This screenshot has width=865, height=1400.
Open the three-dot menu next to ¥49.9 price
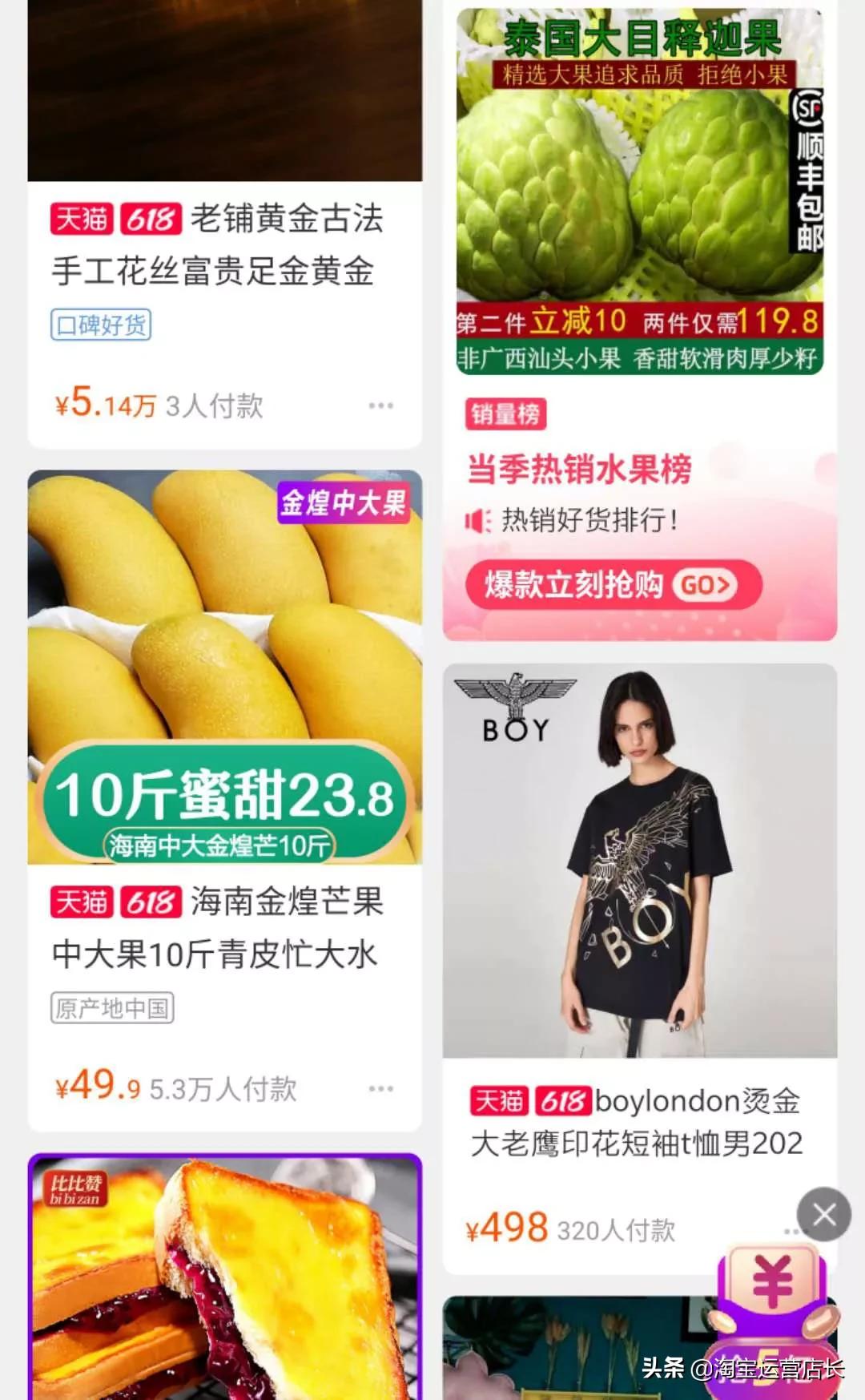380,1087
